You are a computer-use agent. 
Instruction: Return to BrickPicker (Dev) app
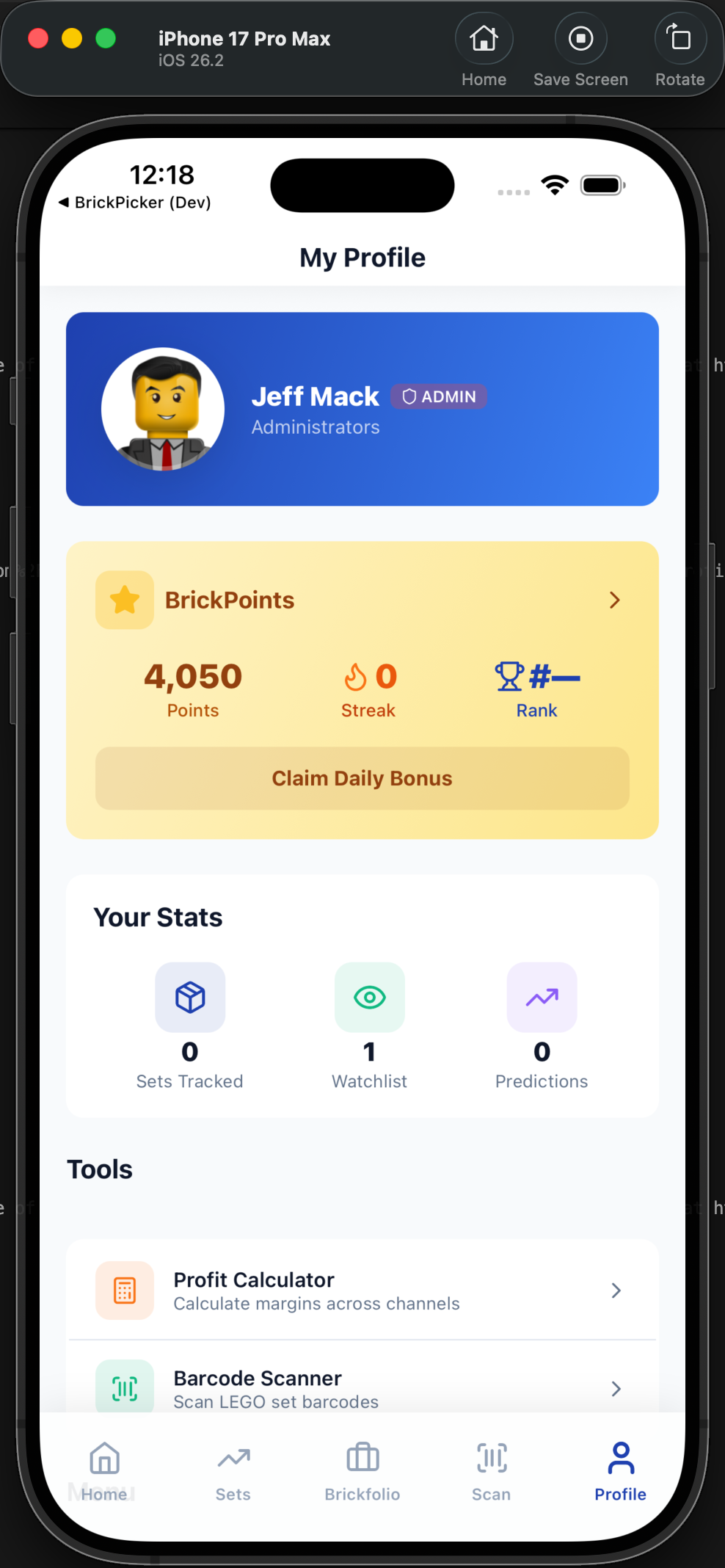136,203
